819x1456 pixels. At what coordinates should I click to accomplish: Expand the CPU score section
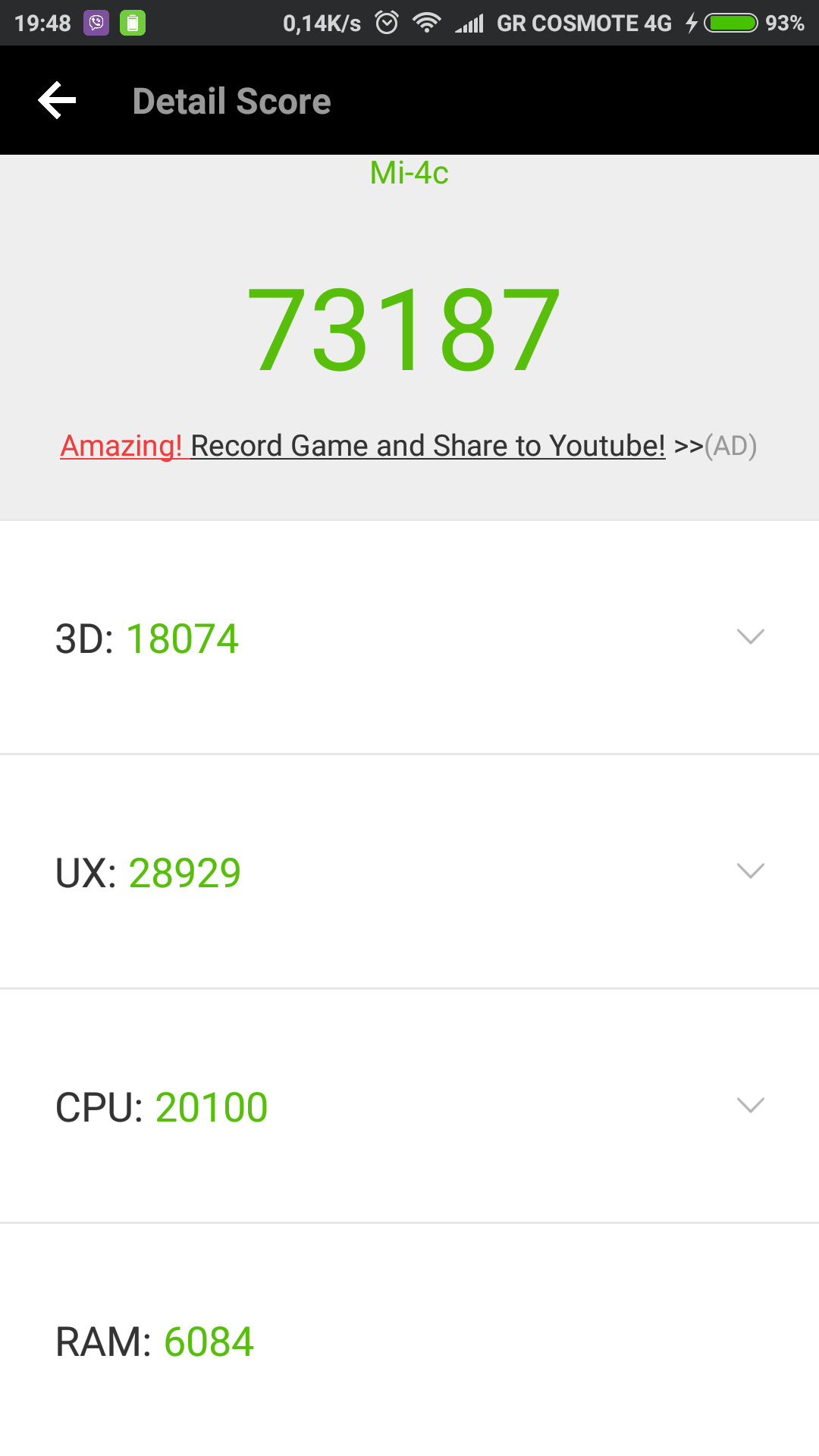click(x=750, y=1106)
